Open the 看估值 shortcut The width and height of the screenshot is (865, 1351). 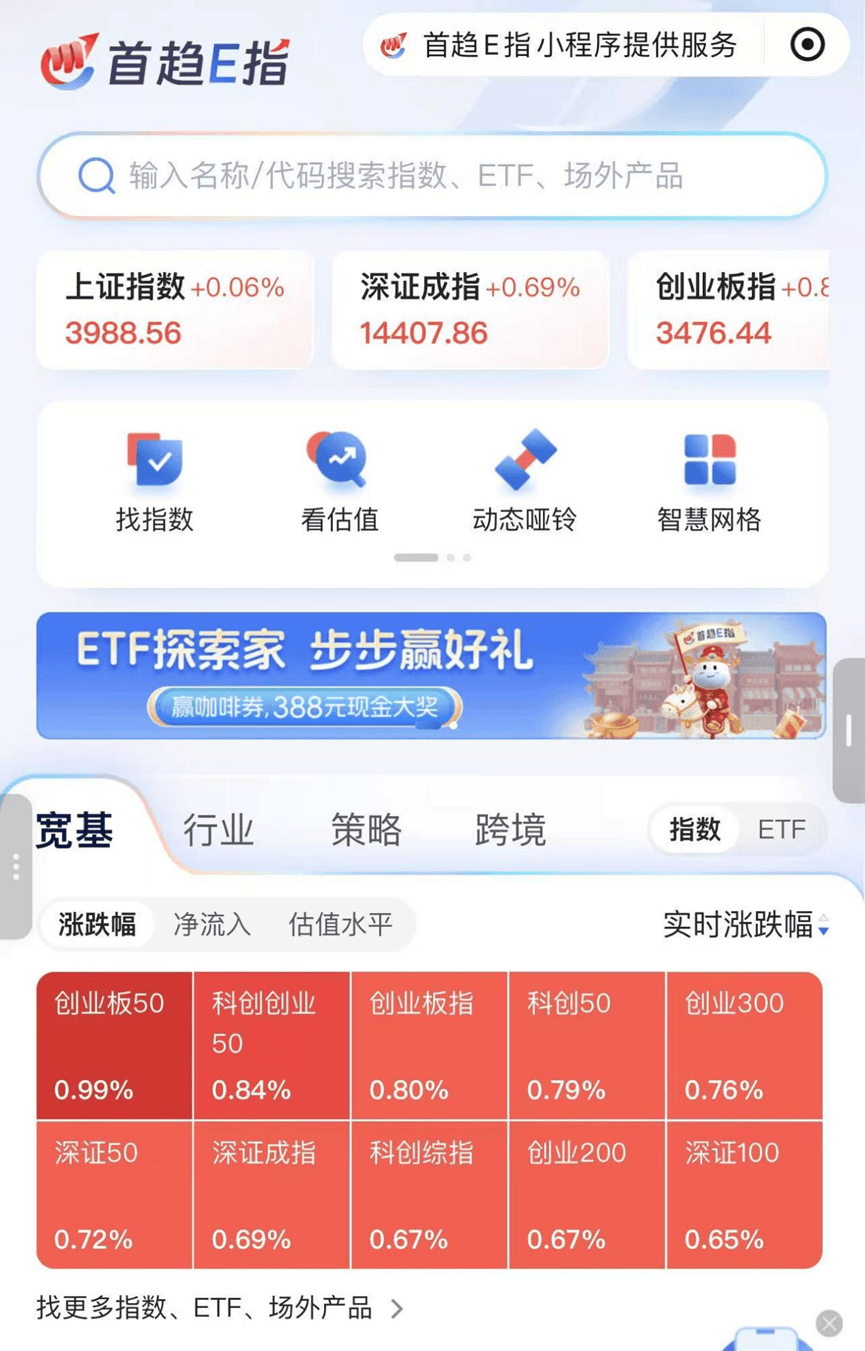(x=339, y=482)
